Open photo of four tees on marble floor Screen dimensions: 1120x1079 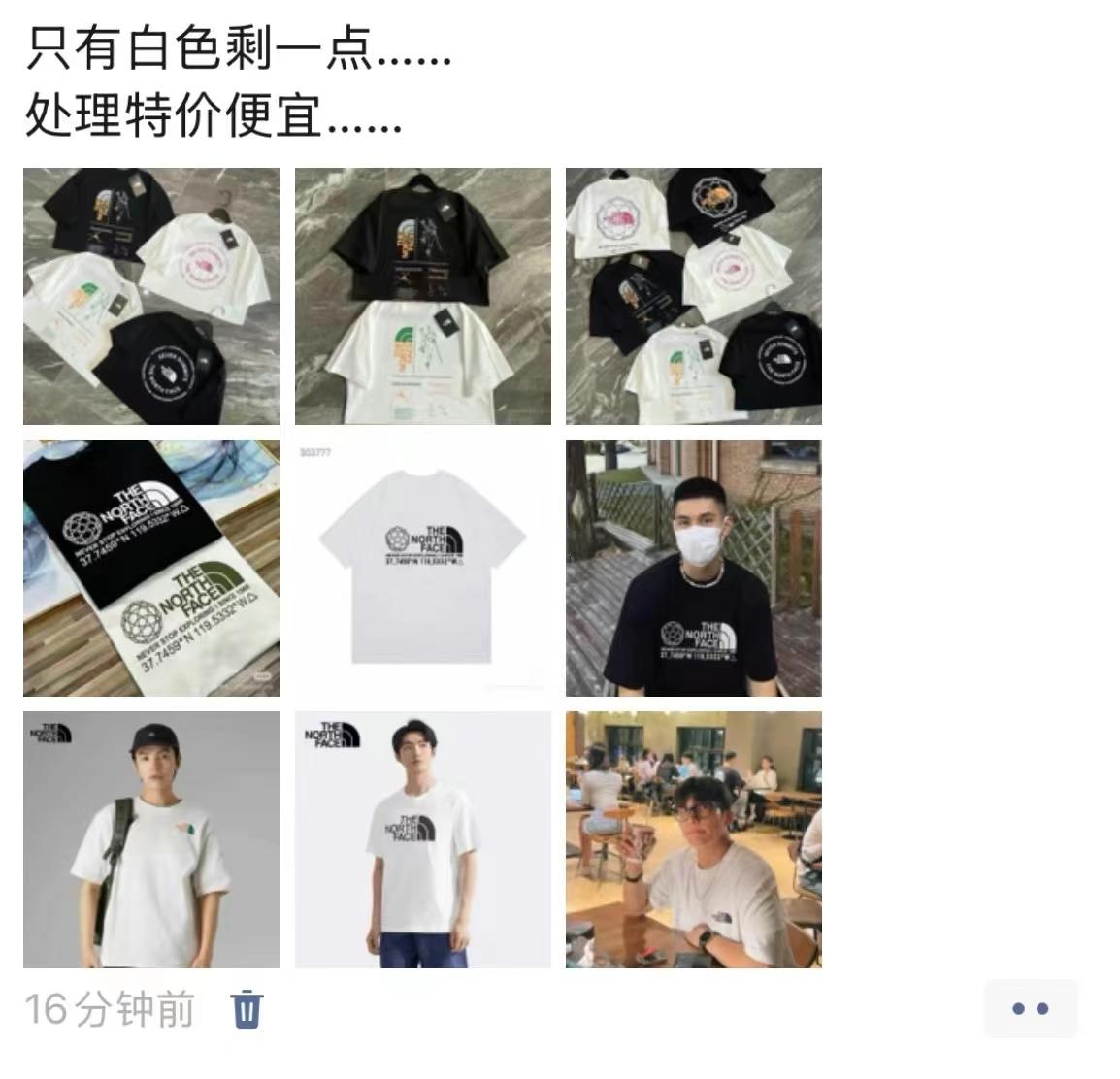pyautogui.click(x=151, y=296)
